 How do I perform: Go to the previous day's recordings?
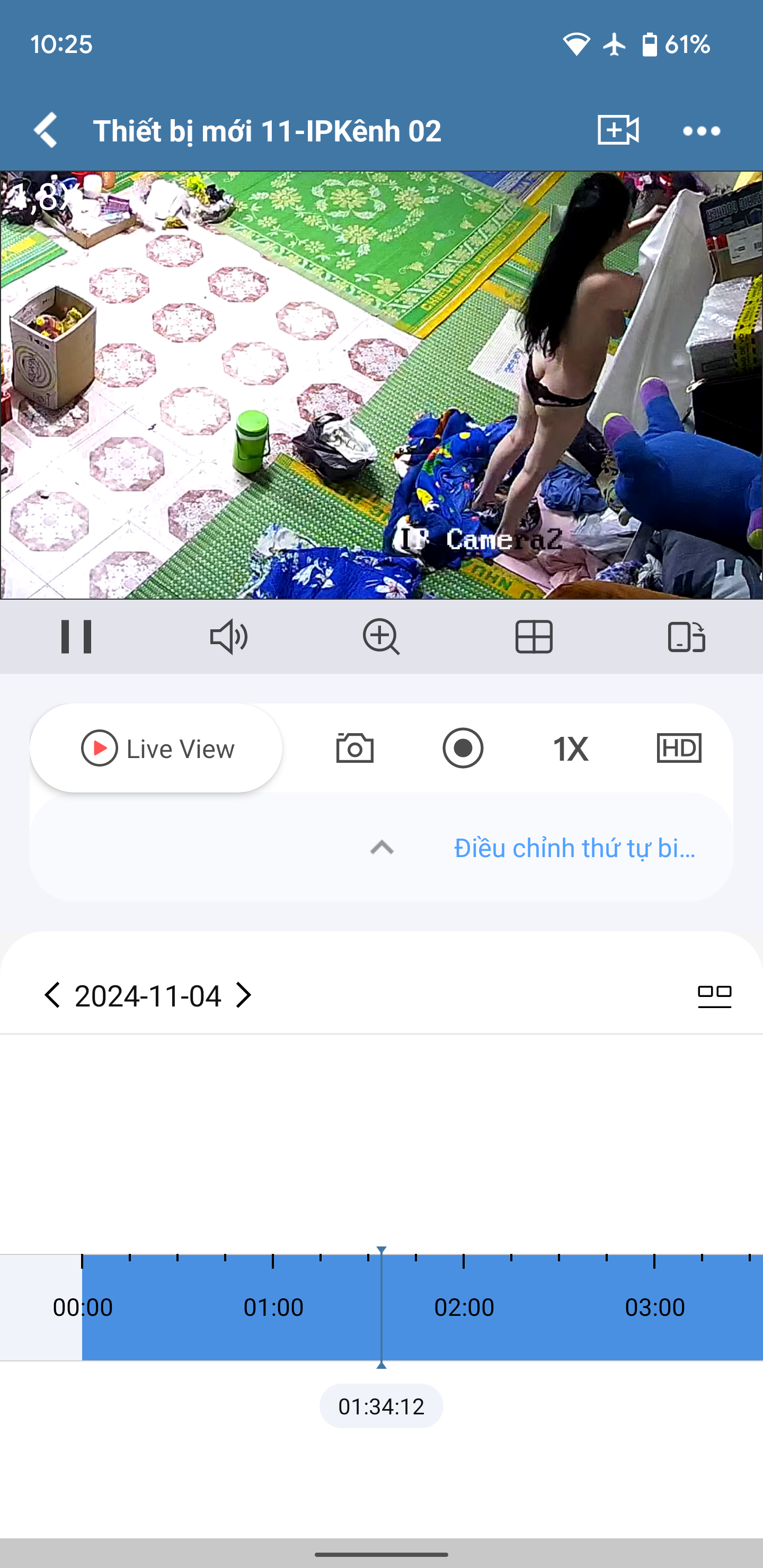click(x=52, y=995)
